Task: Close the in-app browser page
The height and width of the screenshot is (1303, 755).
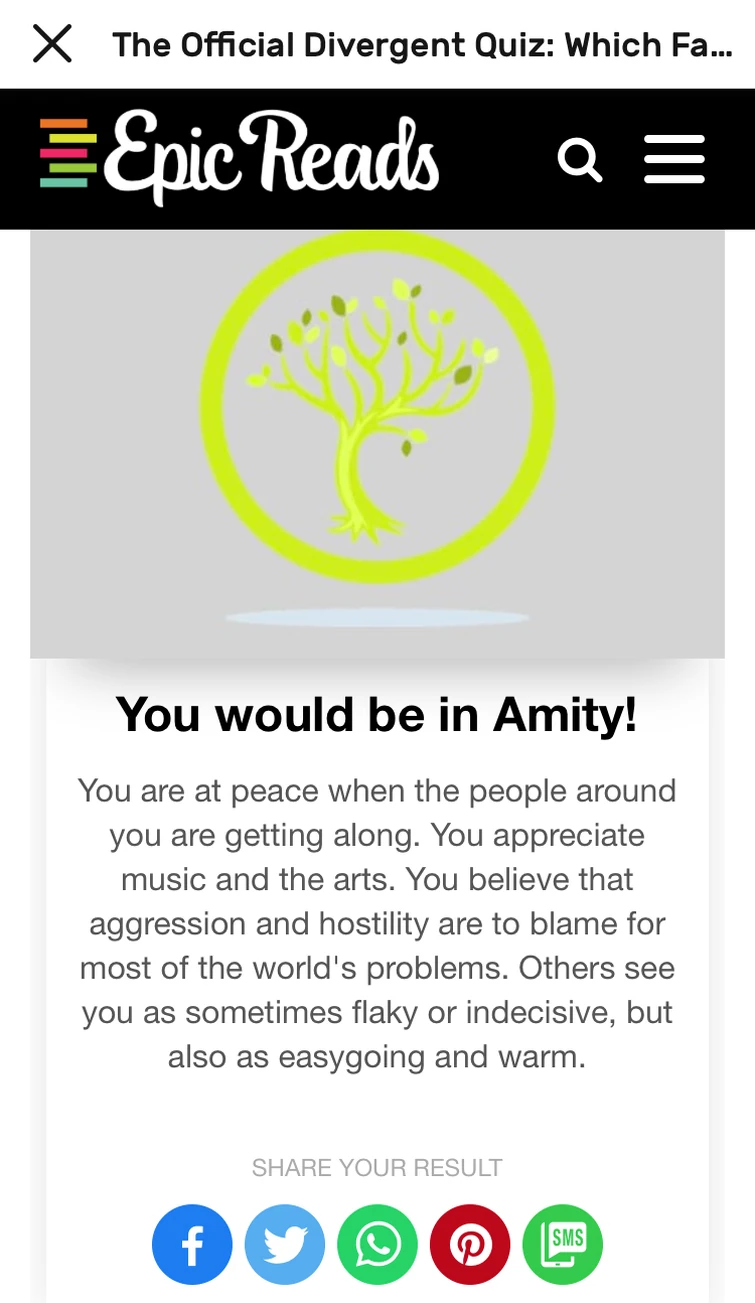Action: [x=52, y=44]
